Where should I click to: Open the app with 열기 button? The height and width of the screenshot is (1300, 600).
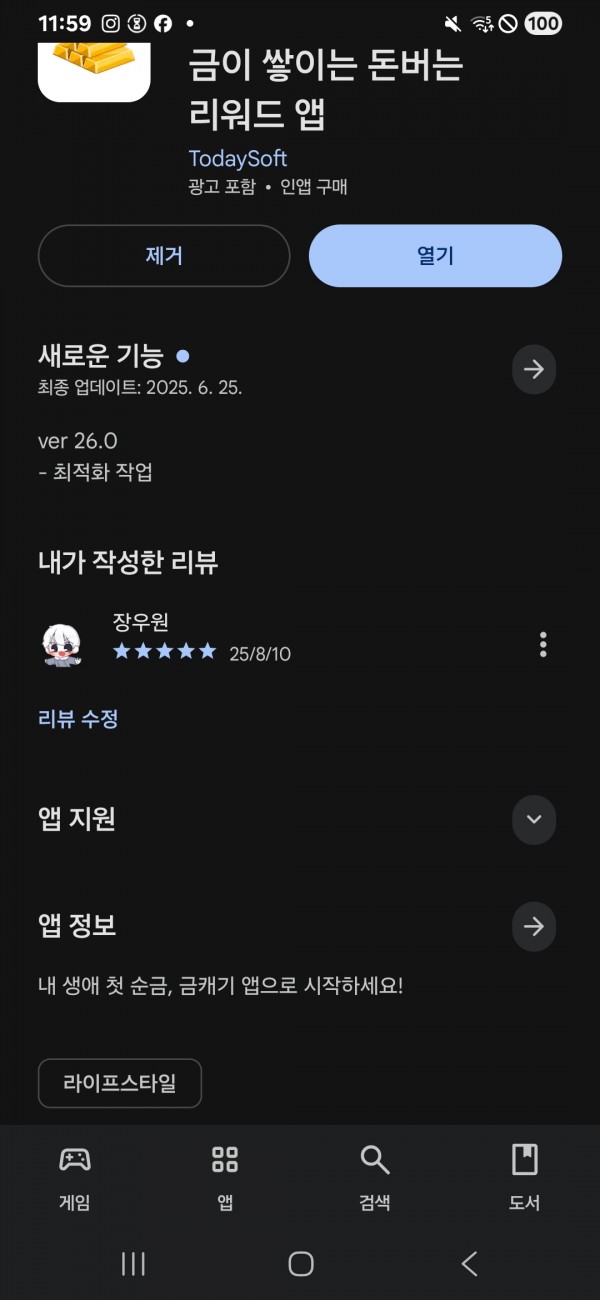(435, 256)
